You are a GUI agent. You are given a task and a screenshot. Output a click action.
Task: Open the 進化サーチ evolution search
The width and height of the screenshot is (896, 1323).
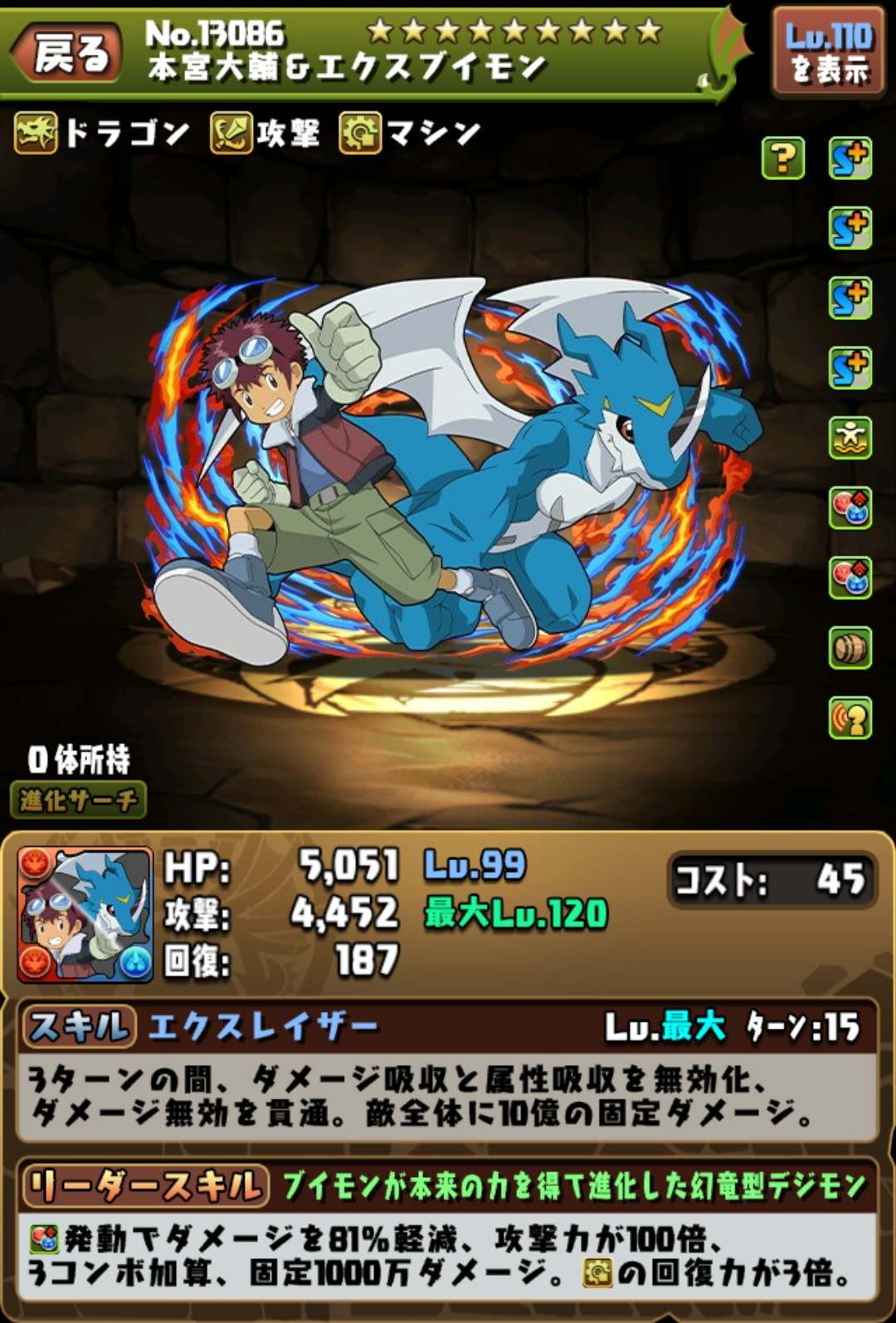point(78,800)
